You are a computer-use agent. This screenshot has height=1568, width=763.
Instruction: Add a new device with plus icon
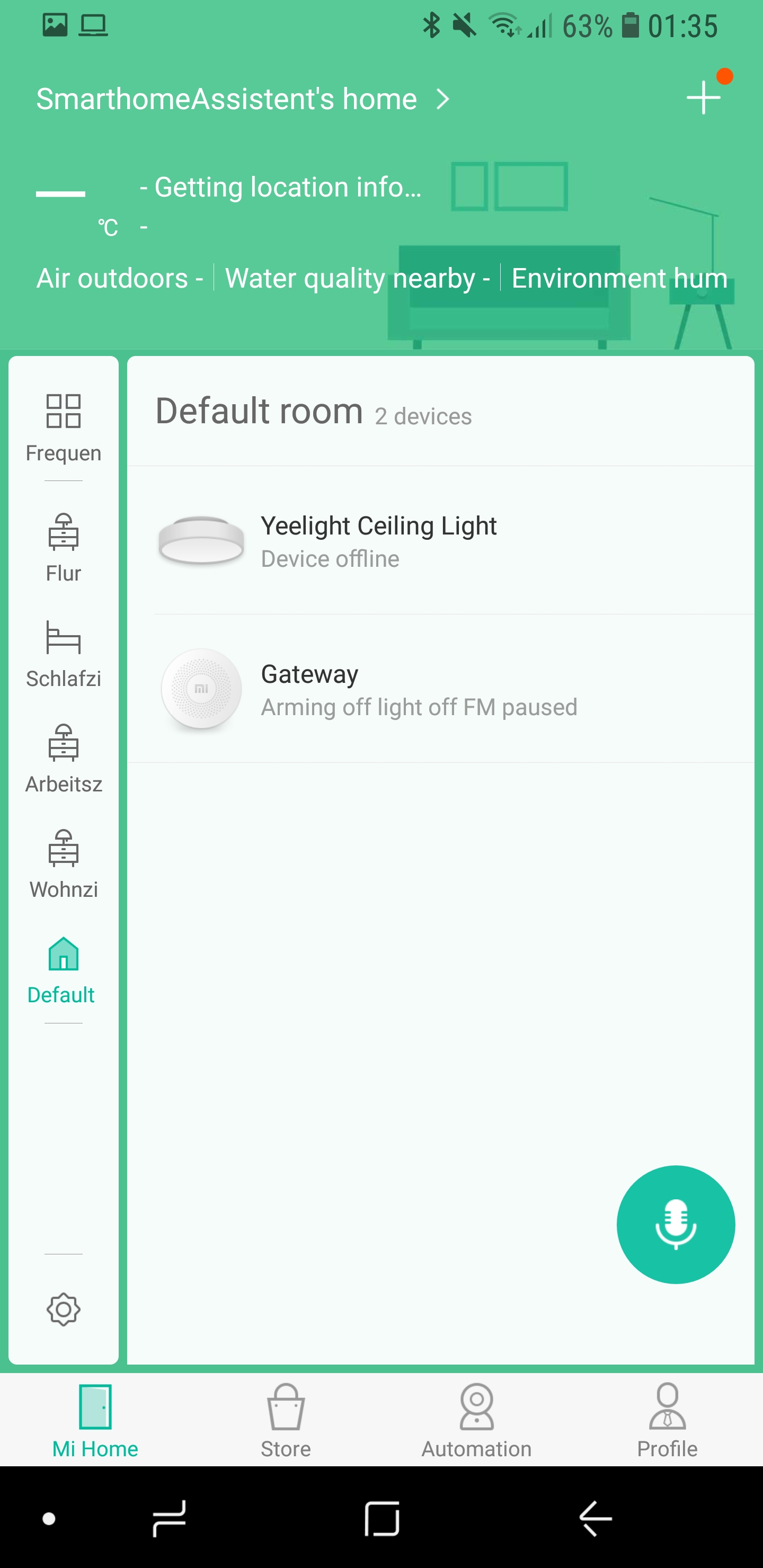pos(703,97)
